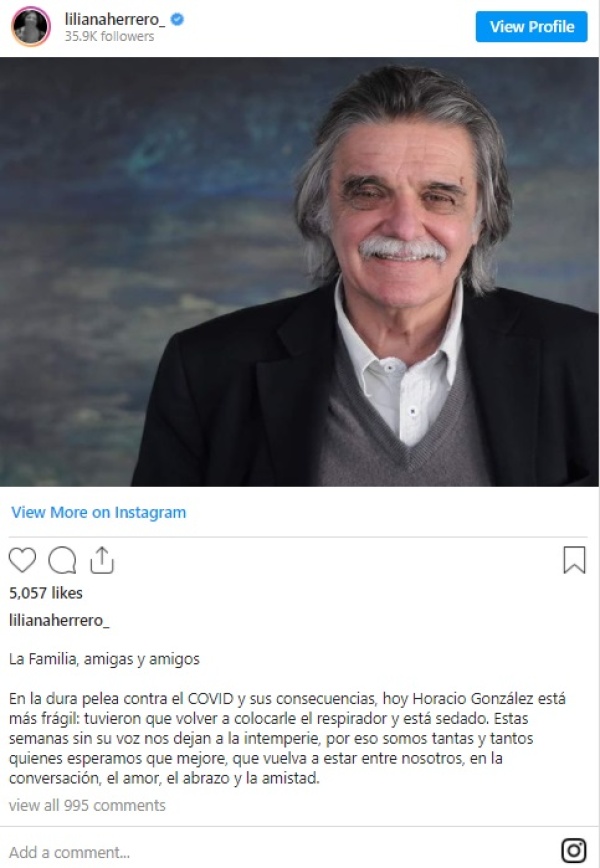Open lilianaherrero_ profile avatar

pos(30,27)
